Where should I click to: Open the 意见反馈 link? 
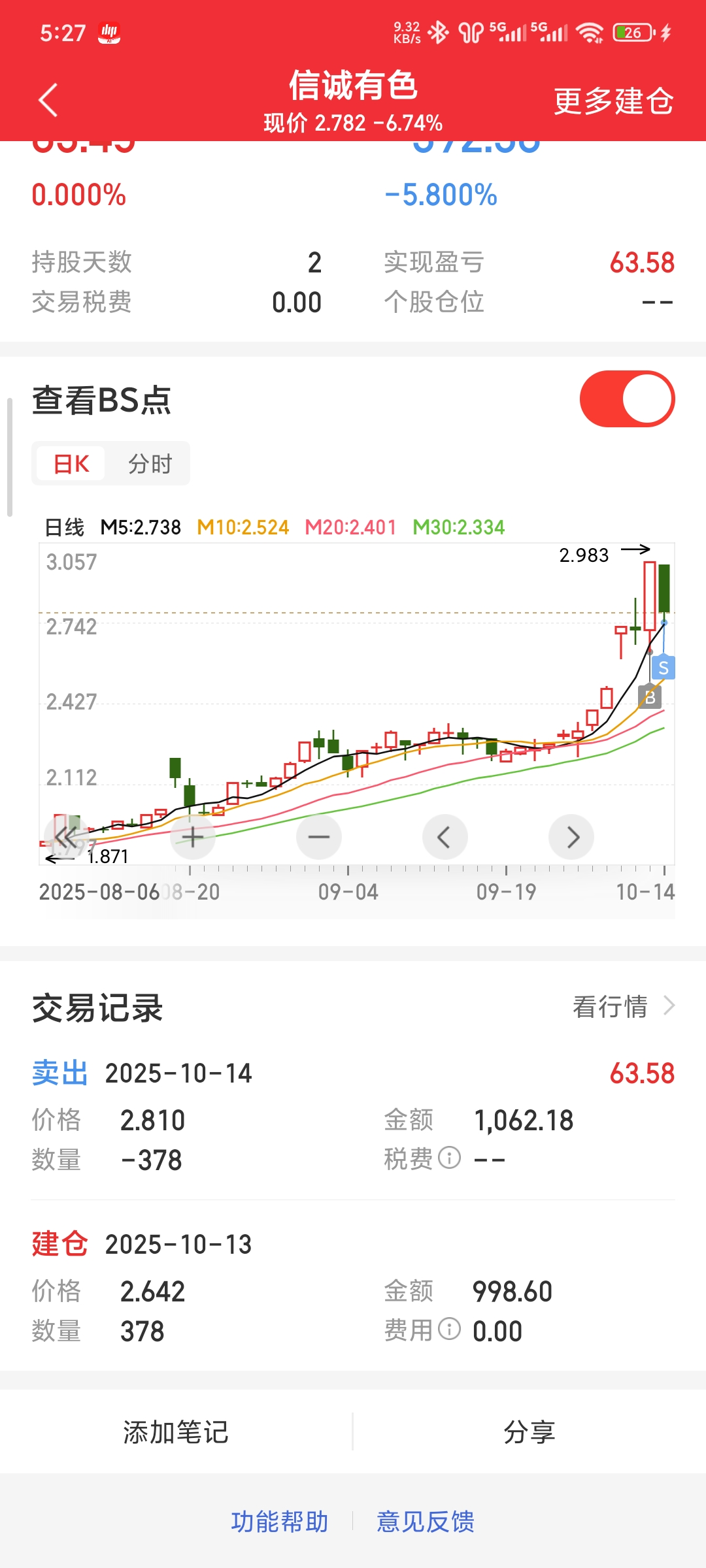(x=426, y=1522)
